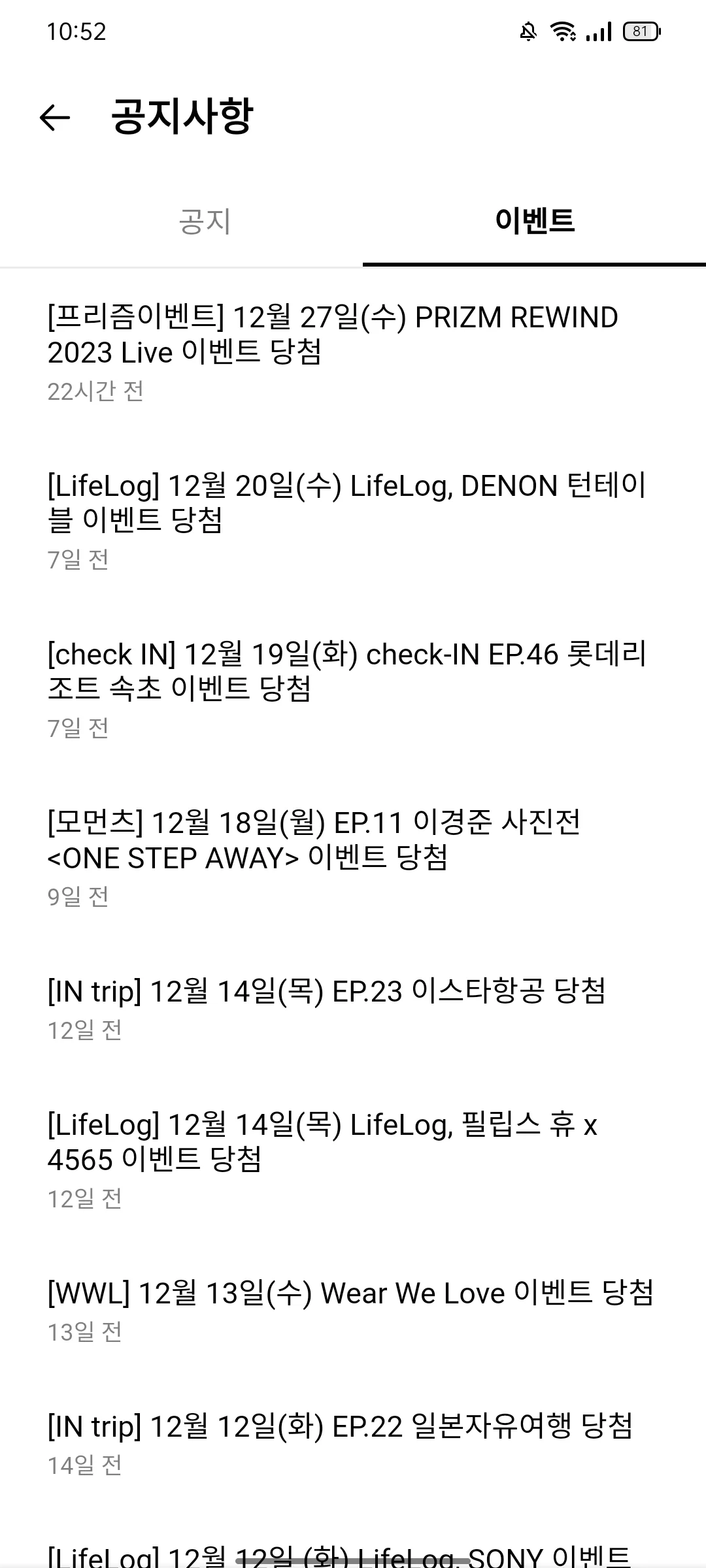
Task: Switch to the 공지 tab
Action: (x=205, y=221)
